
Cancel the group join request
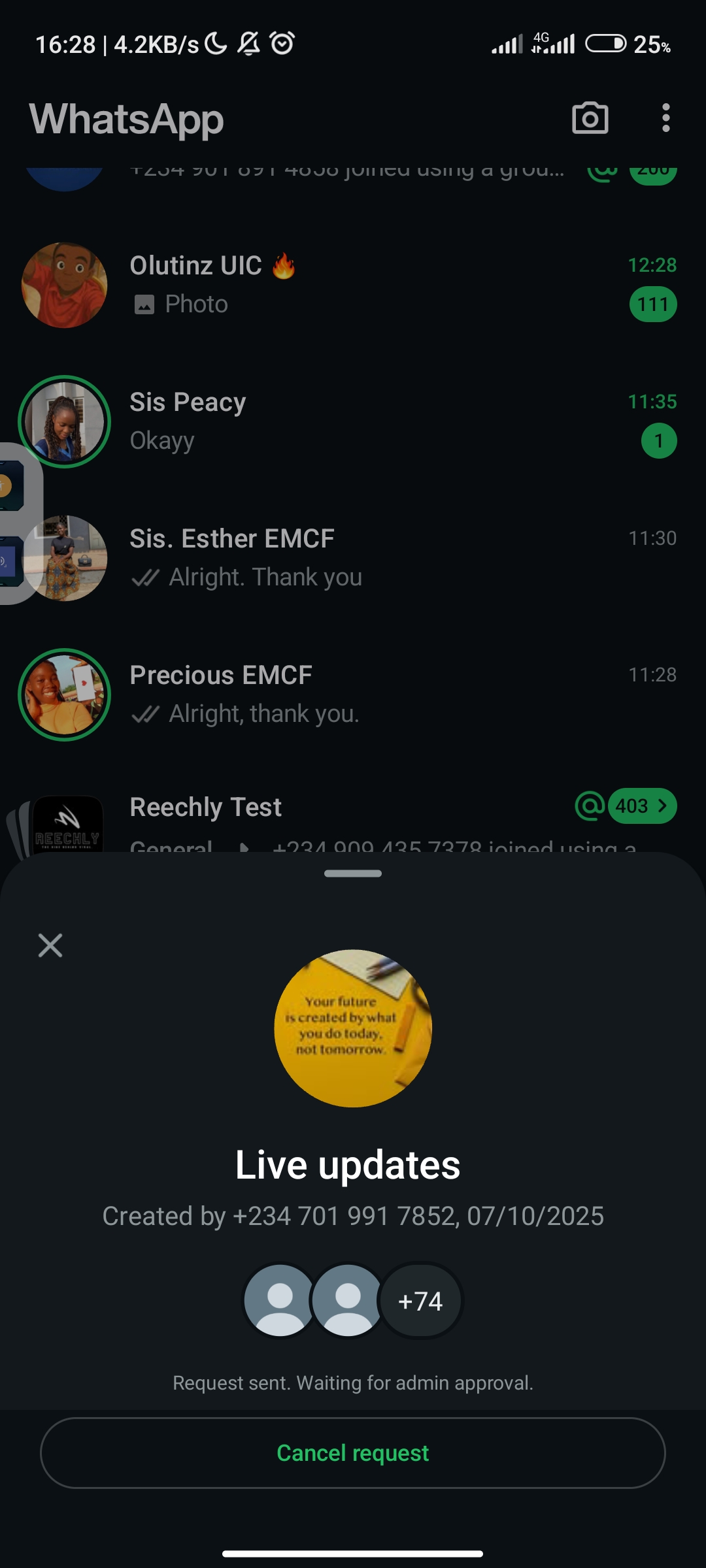tap(353, 1453)
